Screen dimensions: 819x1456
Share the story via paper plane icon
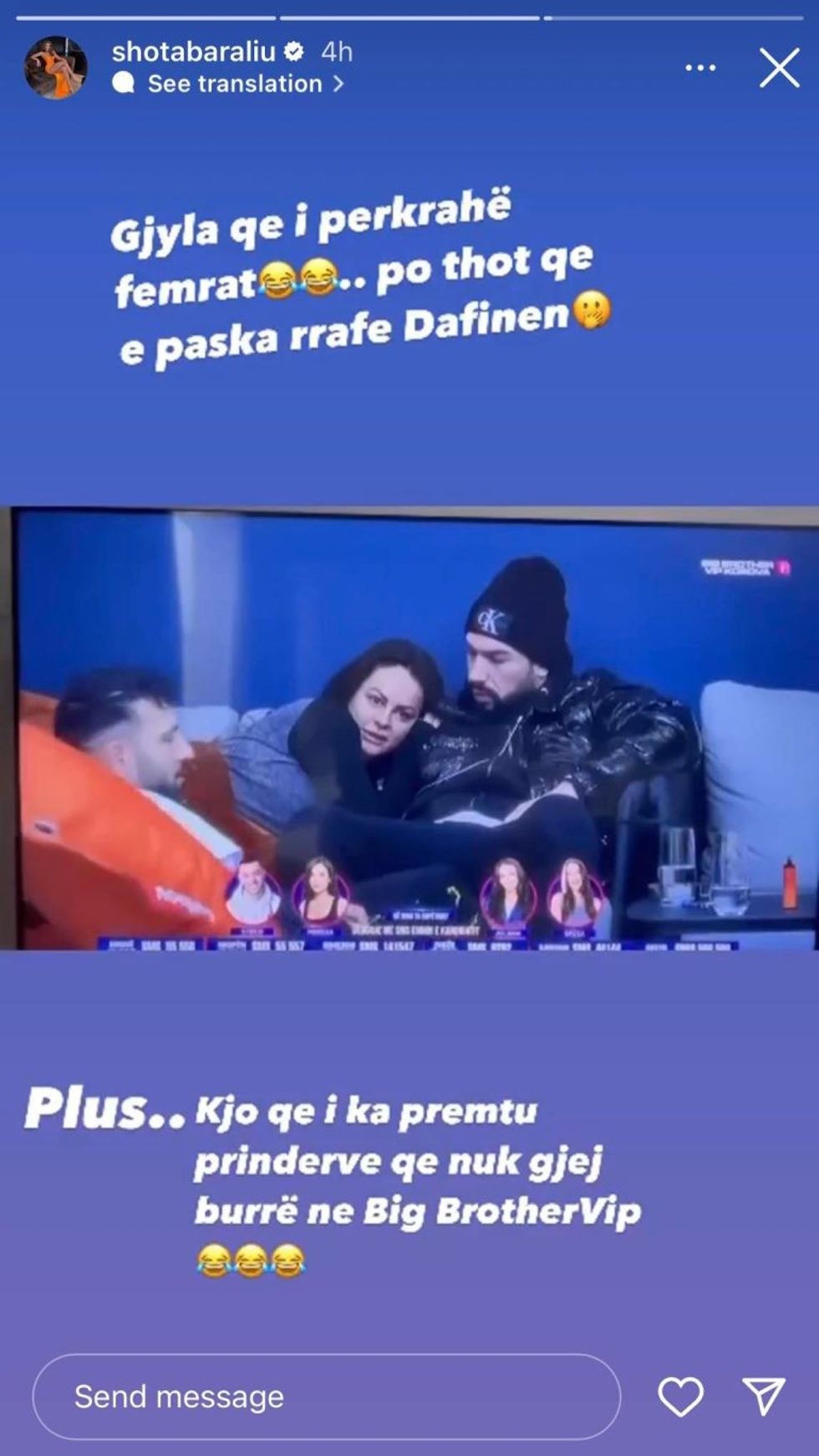click(763, 1397)
